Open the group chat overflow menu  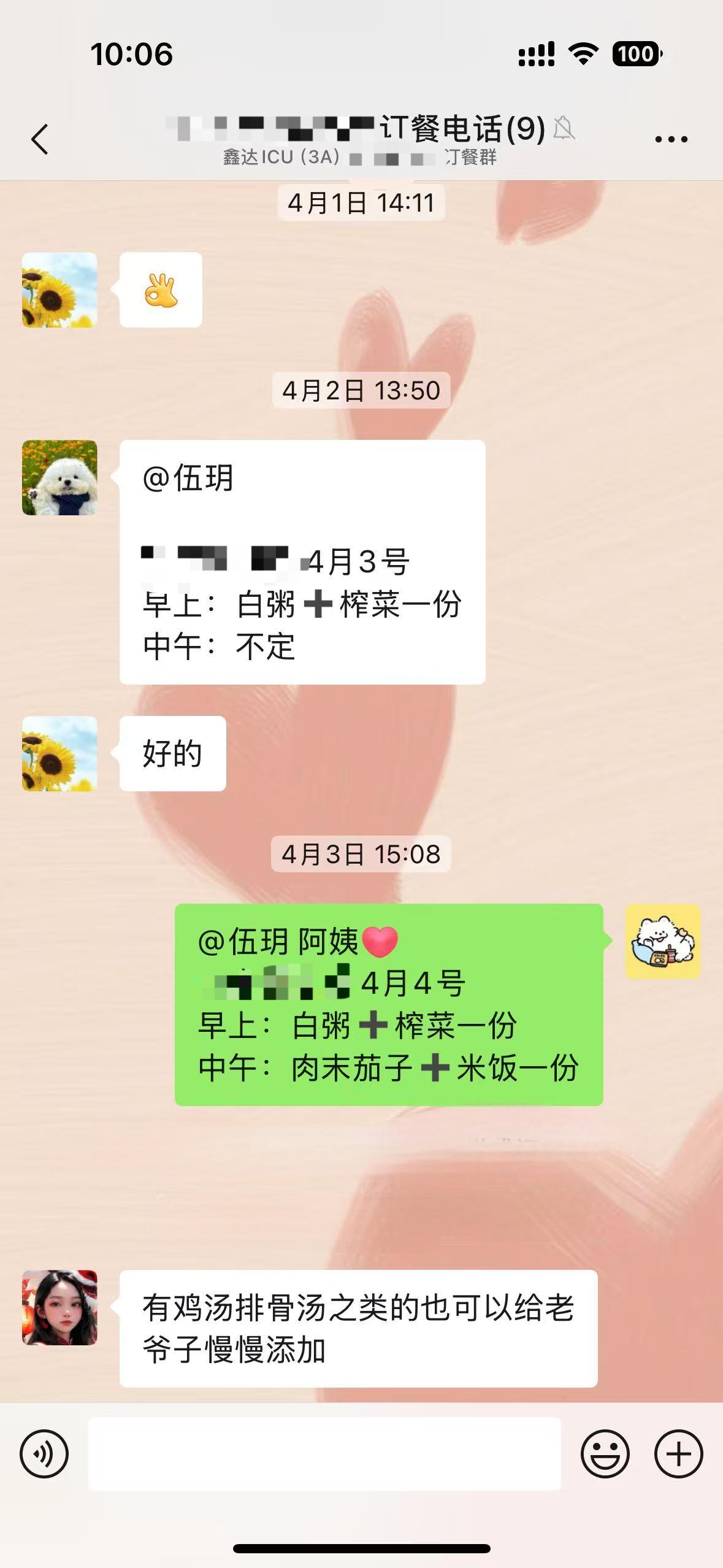click(x=671, y=139)
